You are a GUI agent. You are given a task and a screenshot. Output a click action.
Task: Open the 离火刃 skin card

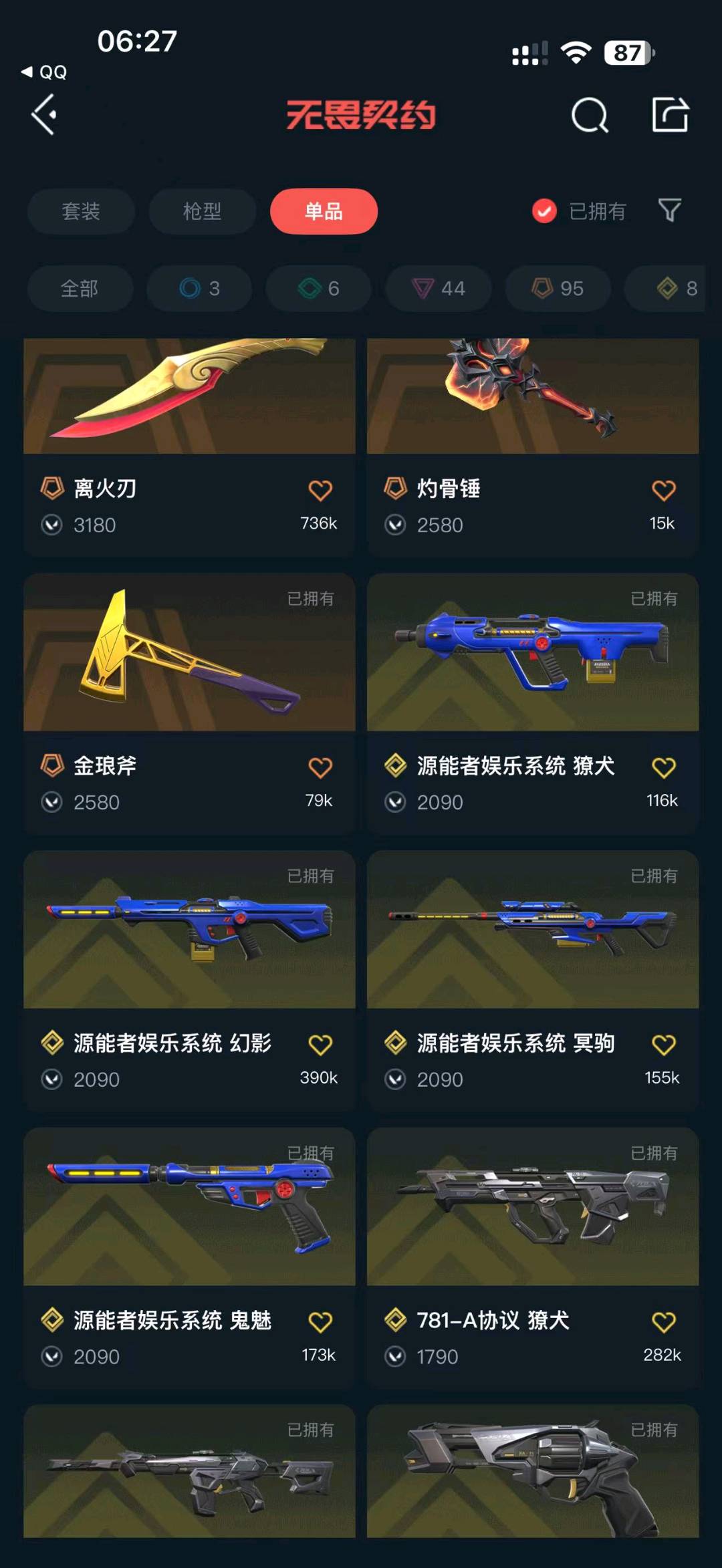click(189, 446)
